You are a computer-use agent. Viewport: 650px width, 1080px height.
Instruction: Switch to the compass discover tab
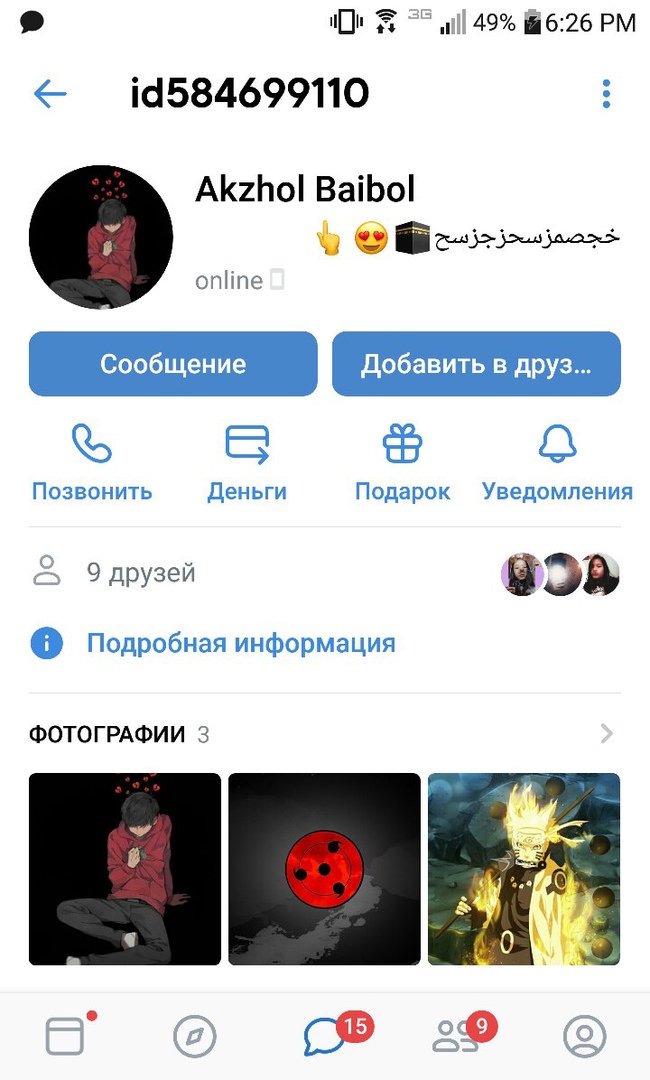coord(194,1037)
